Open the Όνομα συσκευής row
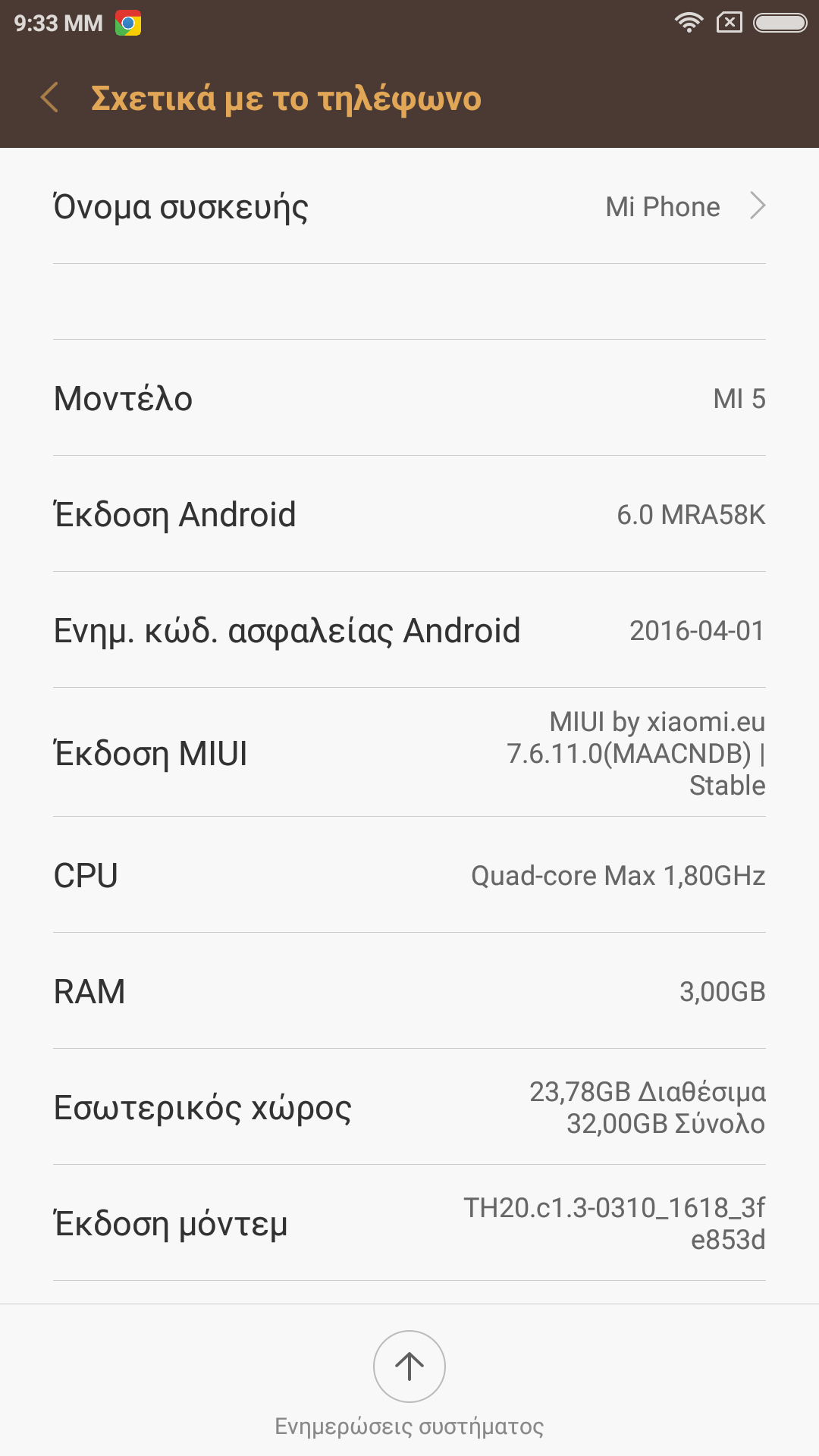 pyautogui.click(x=409, y=206)
